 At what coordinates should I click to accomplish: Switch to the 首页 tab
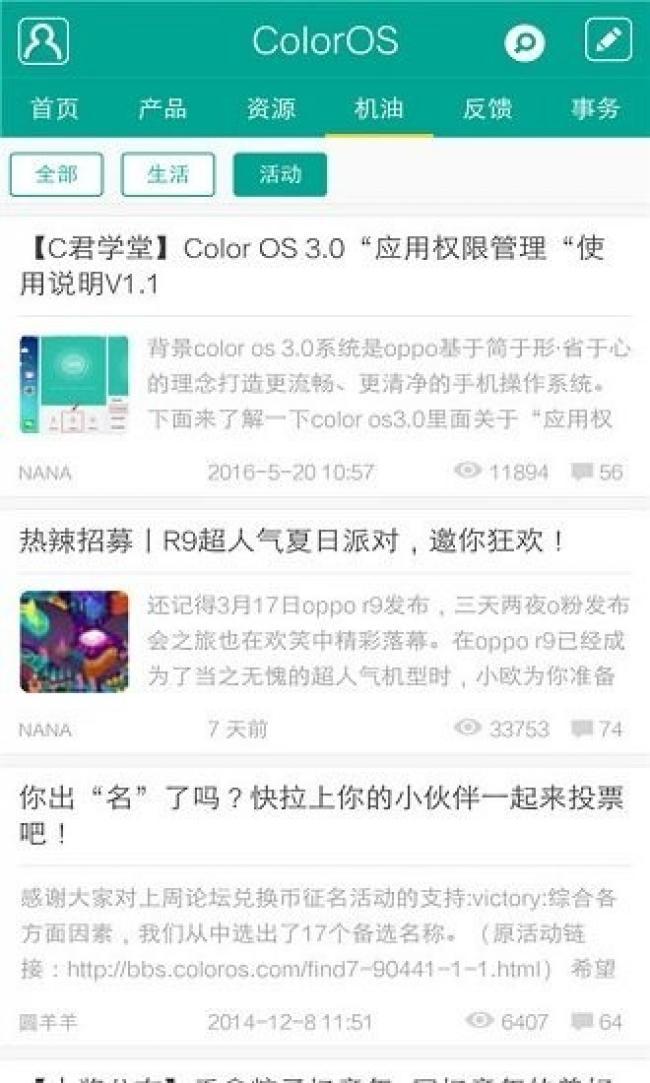point(54,109)
